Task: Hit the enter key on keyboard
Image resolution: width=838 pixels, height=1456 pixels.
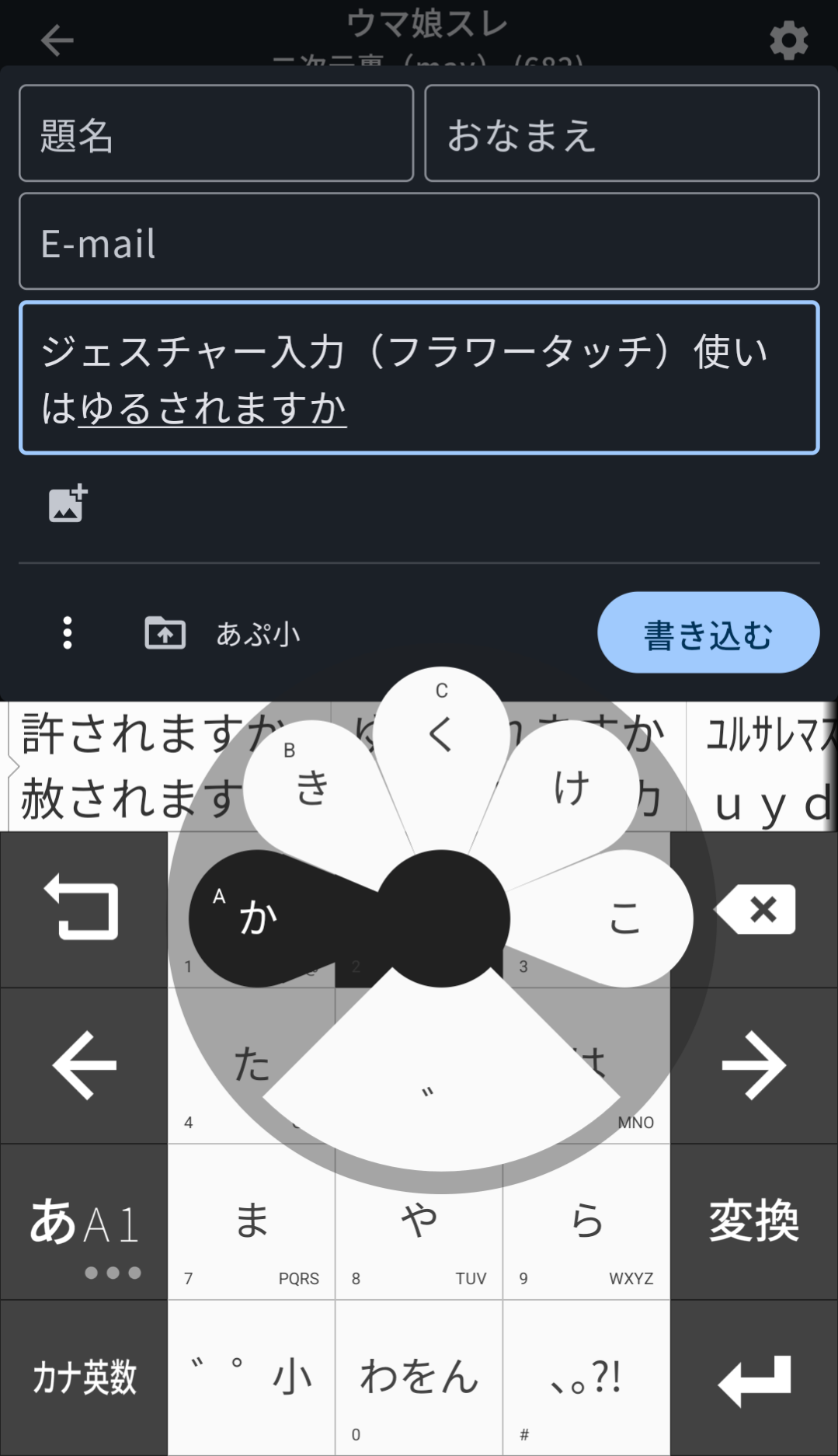Action: click(x=754, y=1378)
